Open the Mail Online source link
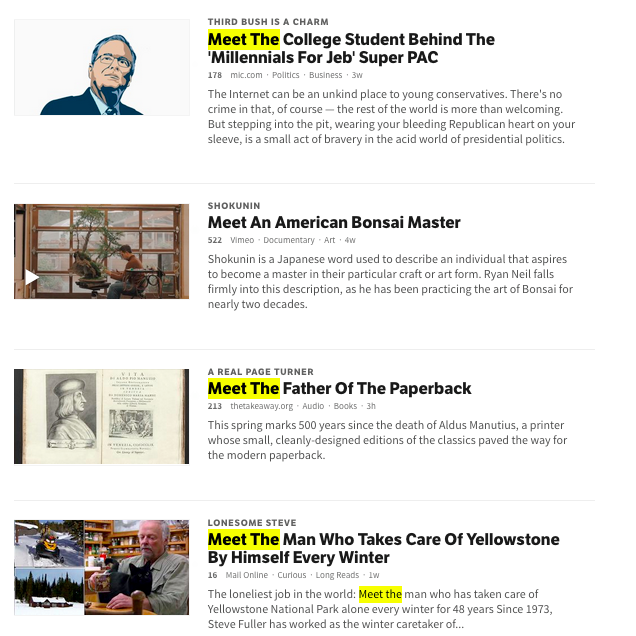This screenshot has width=636, height=636. pyautogui.click(x=249, y=575)
